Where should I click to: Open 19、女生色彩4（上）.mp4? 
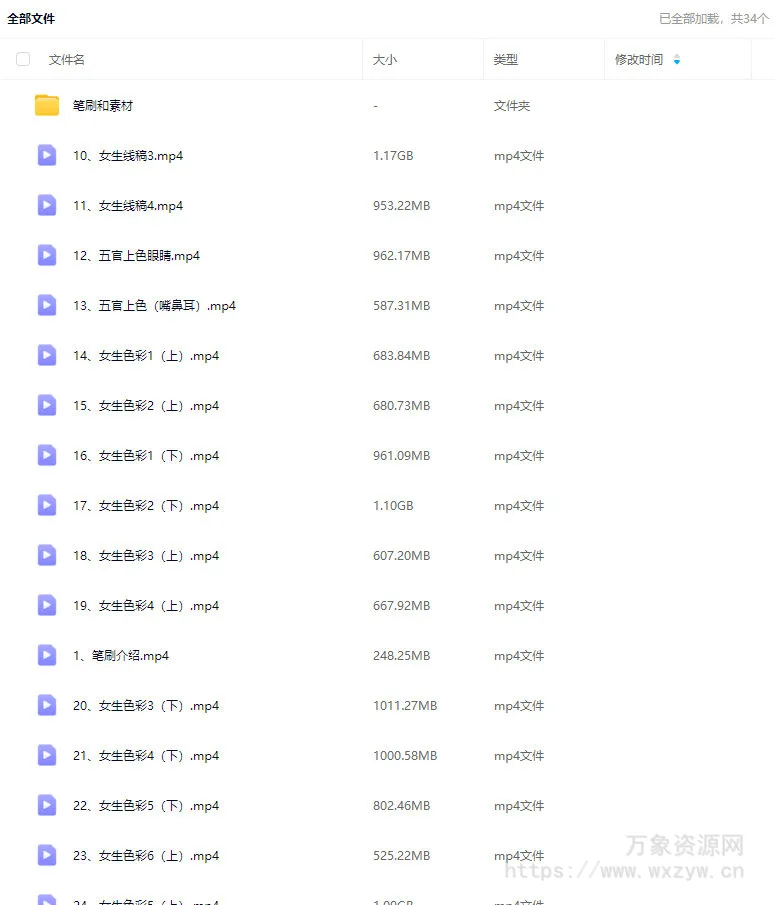(x=146, y=606)
